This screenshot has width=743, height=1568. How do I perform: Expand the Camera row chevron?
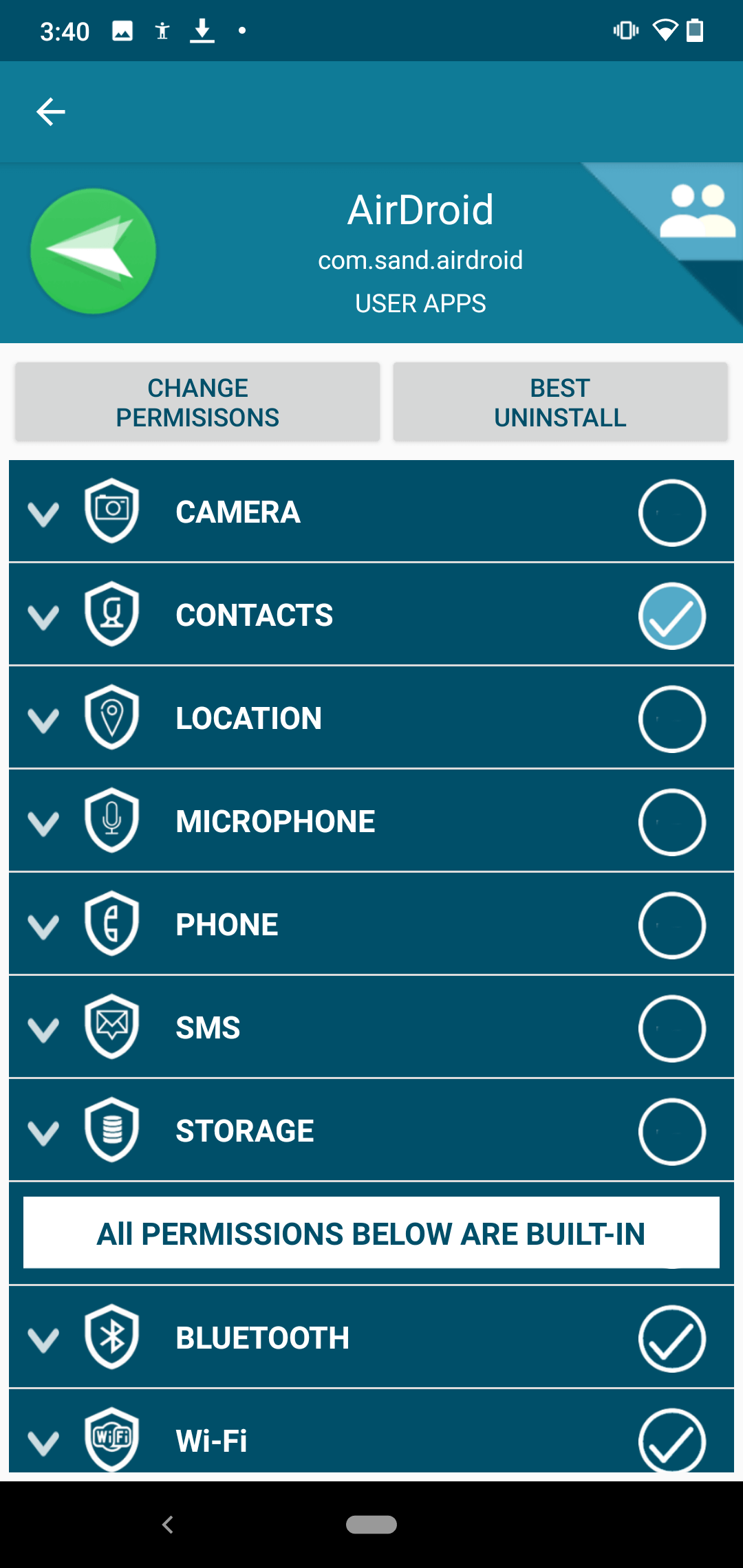point(43,514)
